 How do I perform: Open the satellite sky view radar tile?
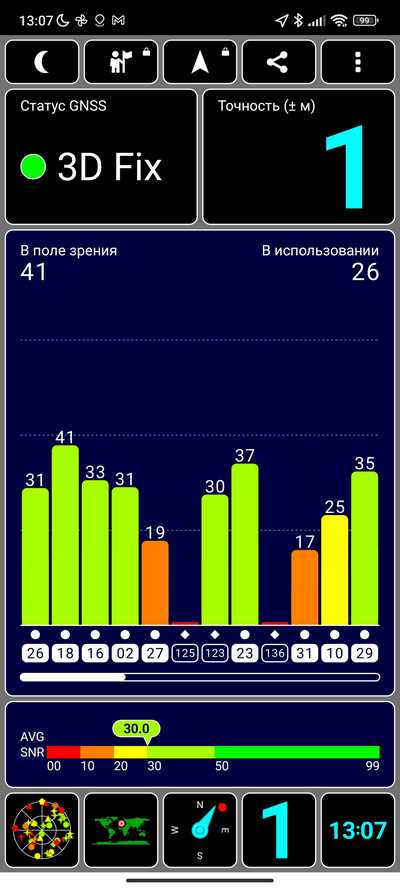[42, 829]
